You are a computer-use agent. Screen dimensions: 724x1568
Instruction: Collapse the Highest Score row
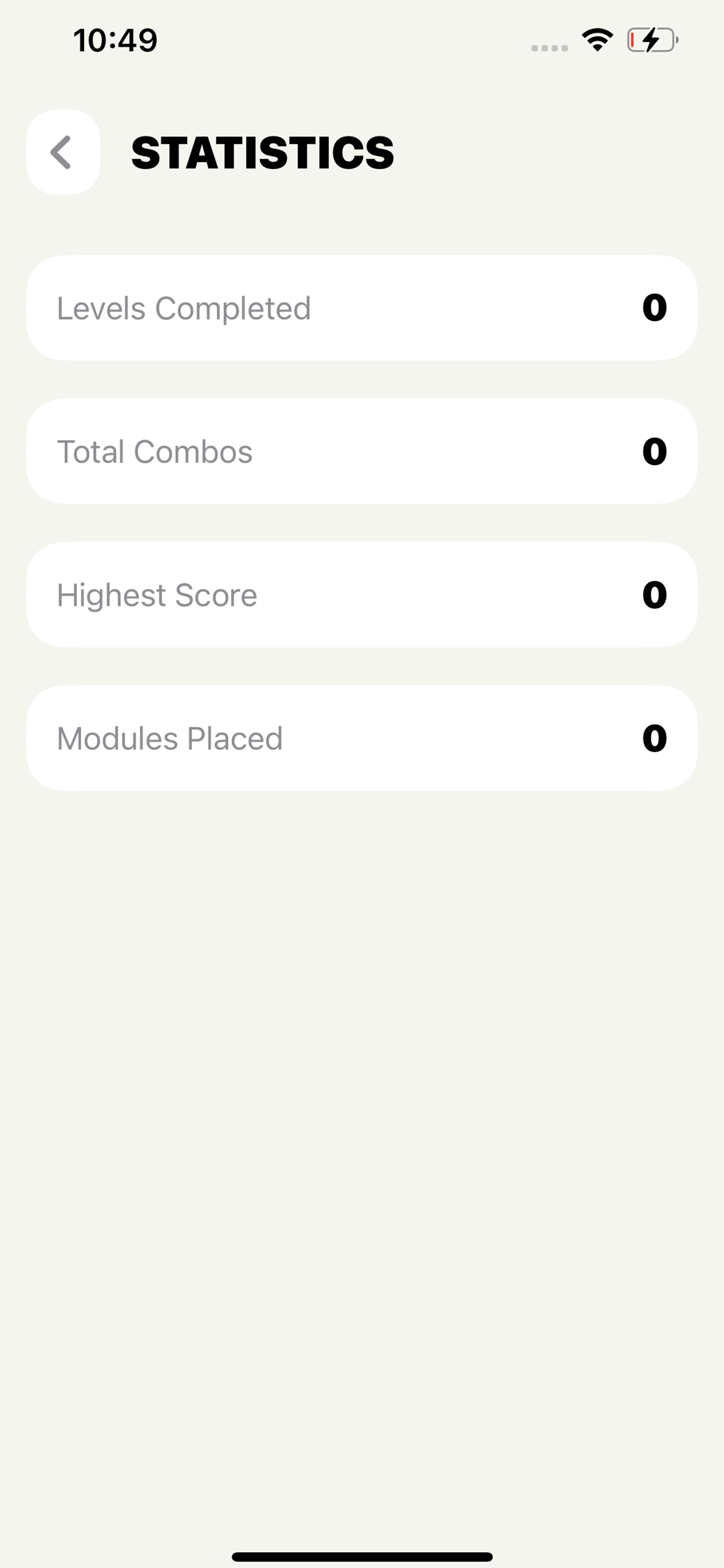[362, 594]
